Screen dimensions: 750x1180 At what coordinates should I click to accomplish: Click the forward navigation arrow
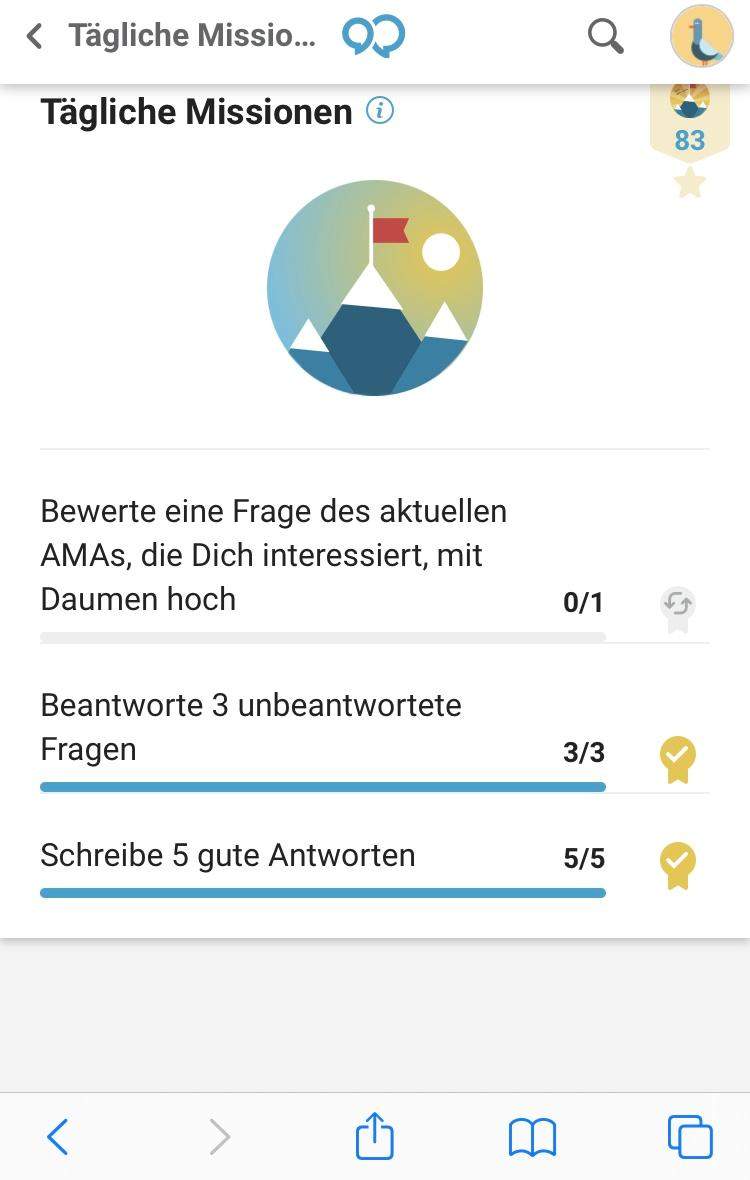[218, 1136]
